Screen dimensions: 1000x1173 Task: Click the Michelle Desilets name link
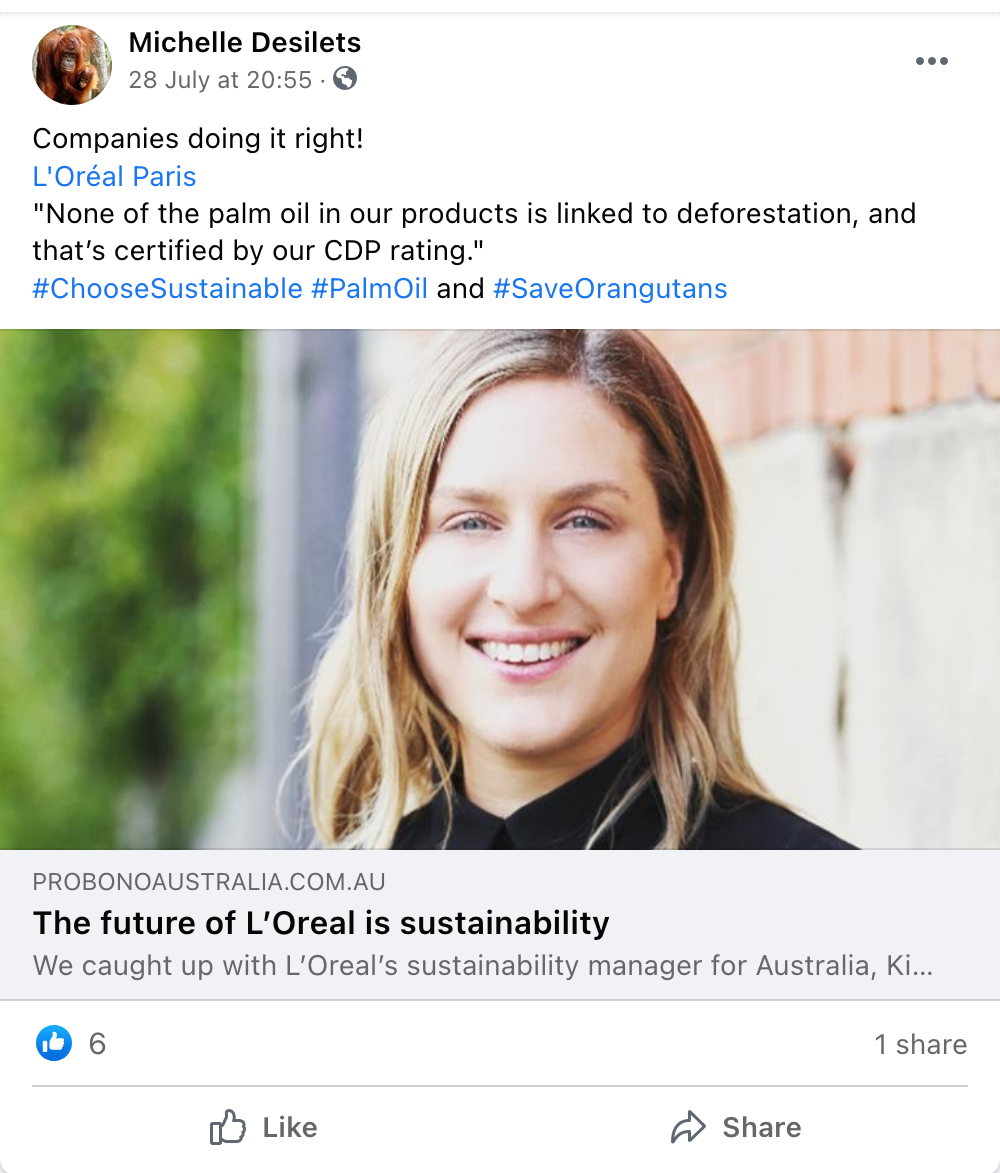coord(244,43)
